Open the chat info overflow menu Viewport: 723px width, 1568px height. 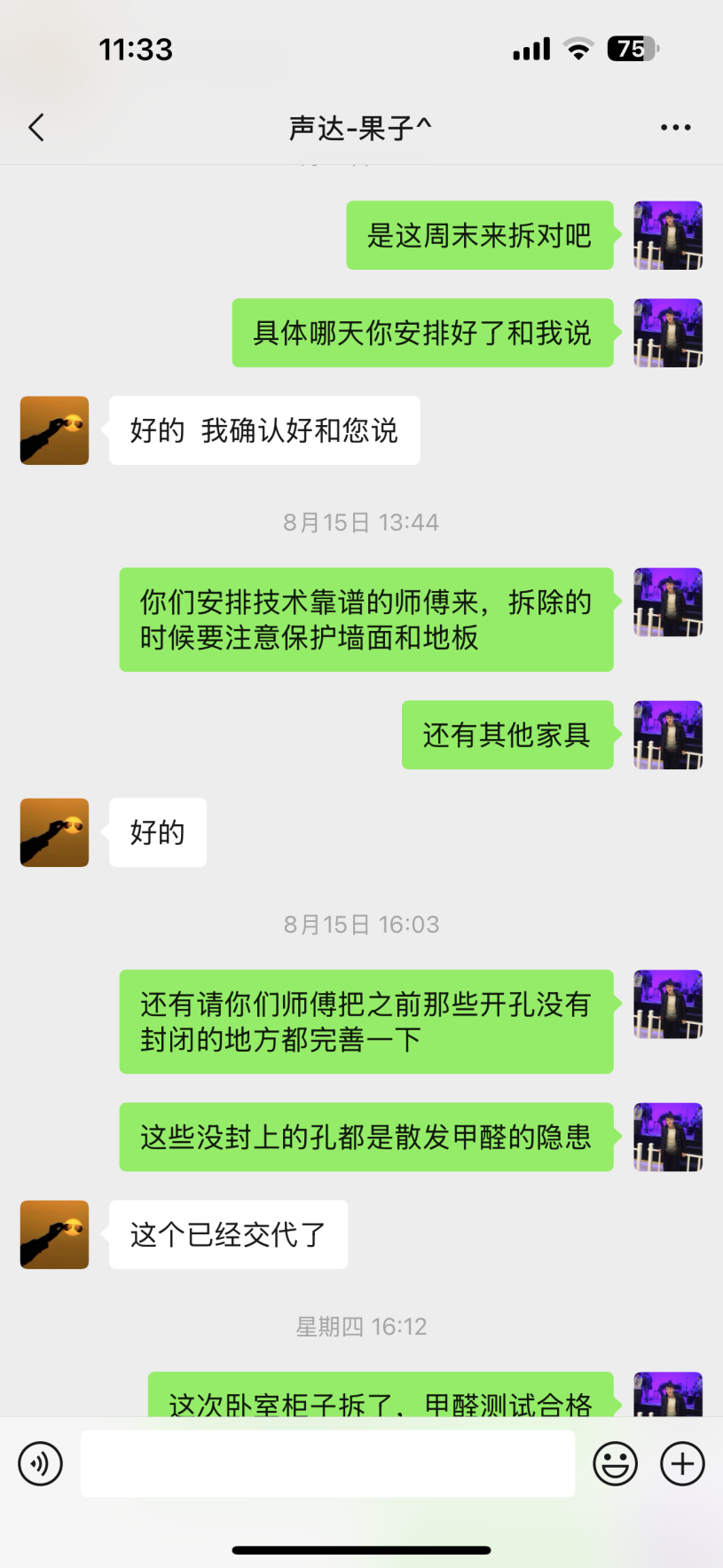675,128
